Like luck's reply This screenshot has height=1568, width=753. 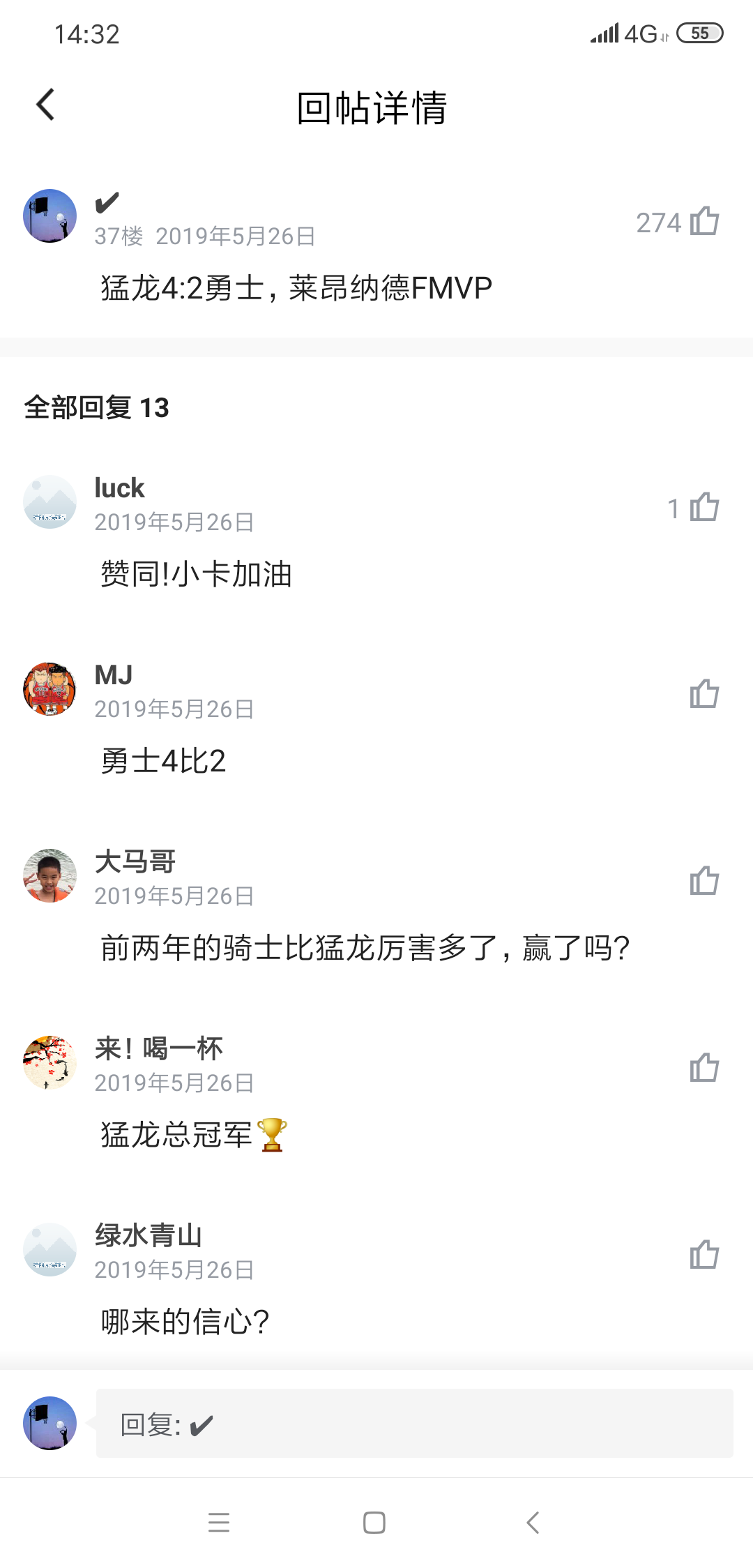point(704,507)
